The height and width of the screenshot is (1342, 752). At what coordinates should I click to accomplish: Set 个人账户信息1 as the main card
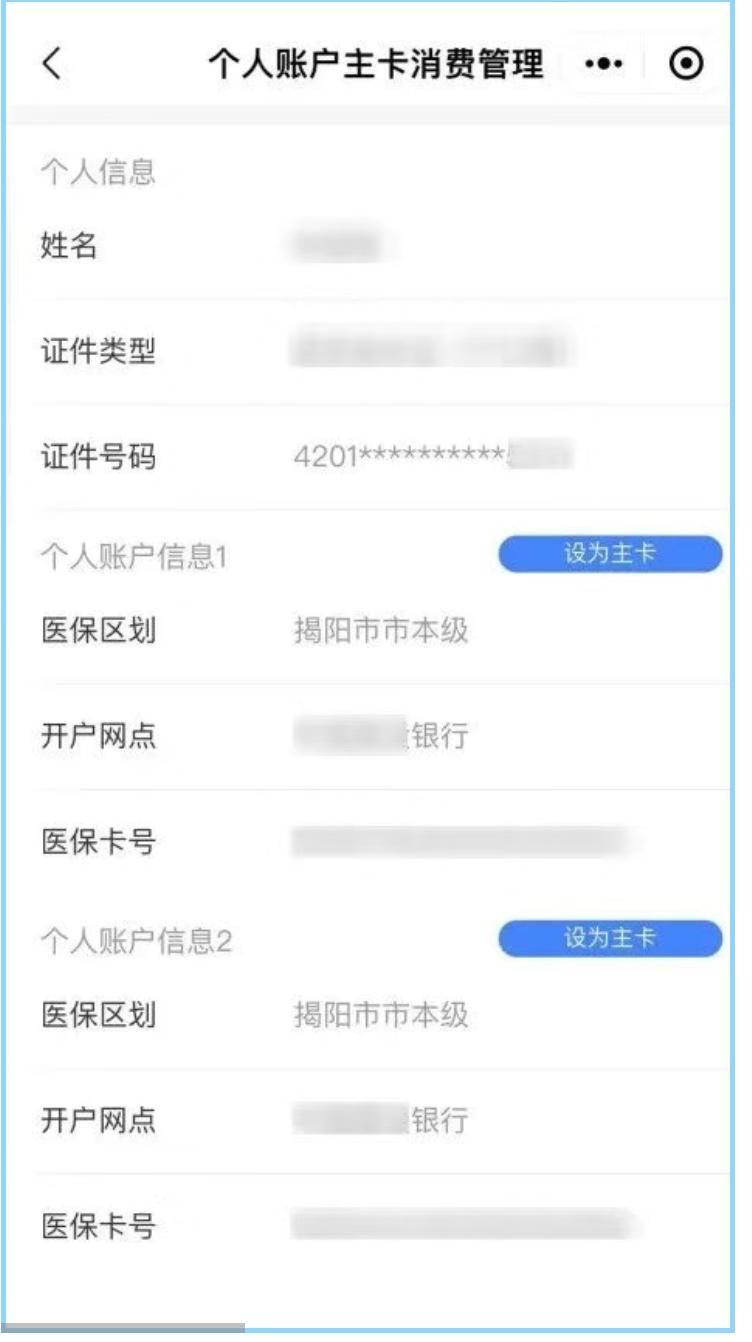point(609,554)
